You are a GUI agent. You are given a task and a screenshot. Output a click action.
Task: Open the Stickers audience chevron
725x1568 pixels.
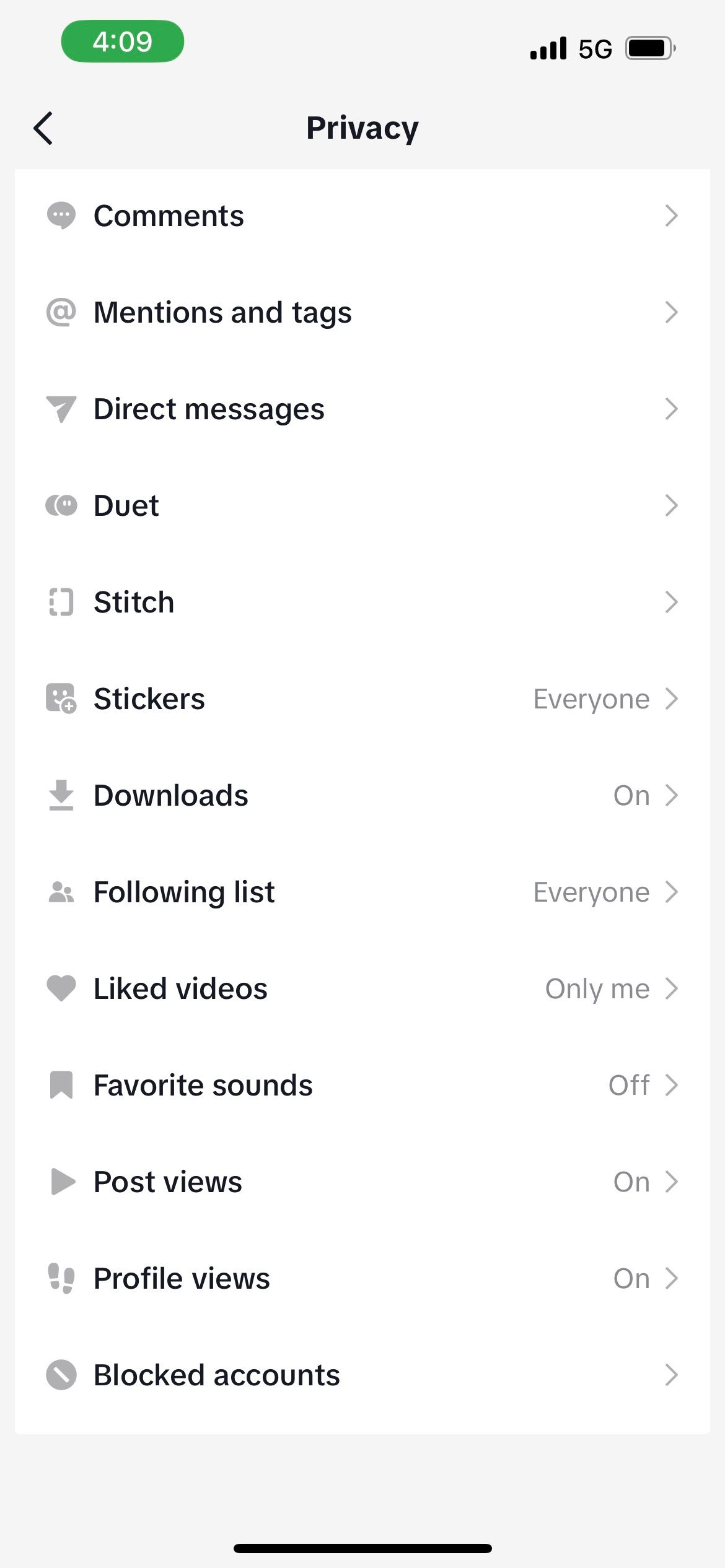672,699
